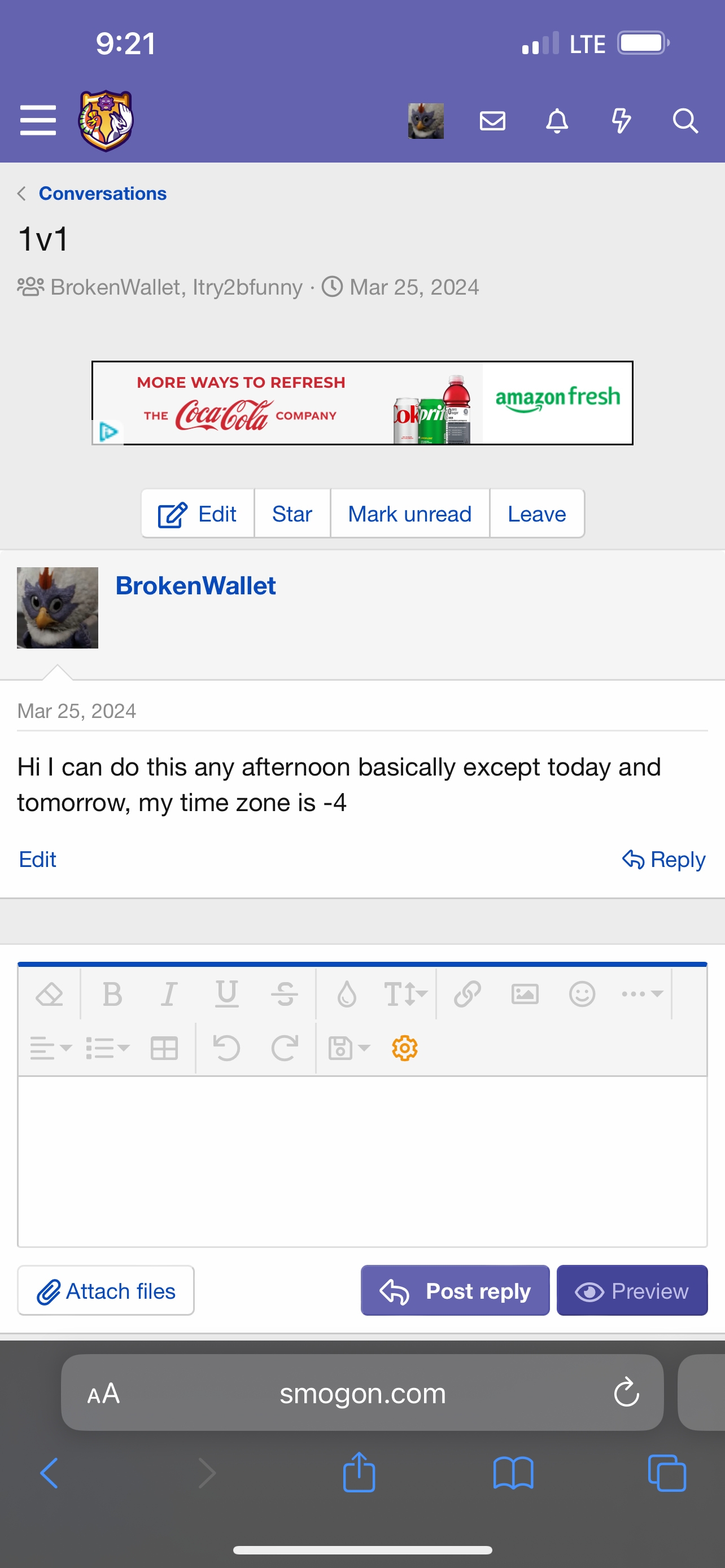Go back to Conversations
This screenshot has height=1568, width=725.
[x=102, y=194]
